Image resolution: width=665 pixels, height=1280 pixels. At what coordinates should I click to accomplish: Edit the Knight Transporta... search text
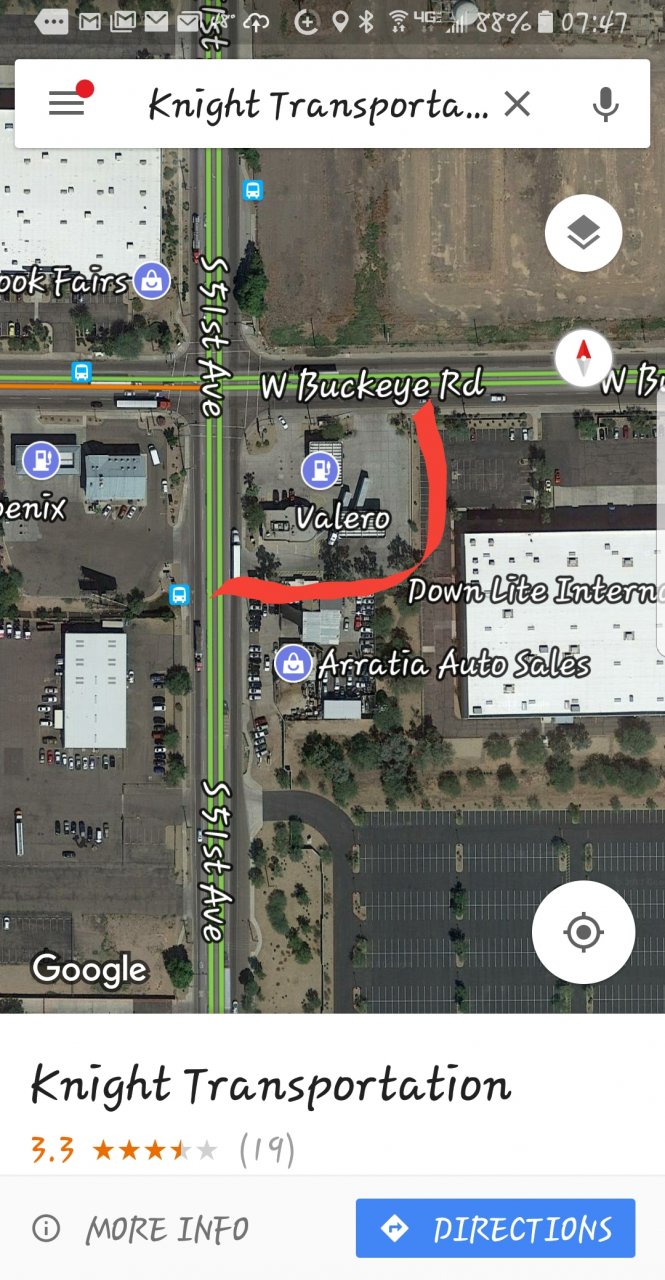pyautogui.click(x=318, y=105)
